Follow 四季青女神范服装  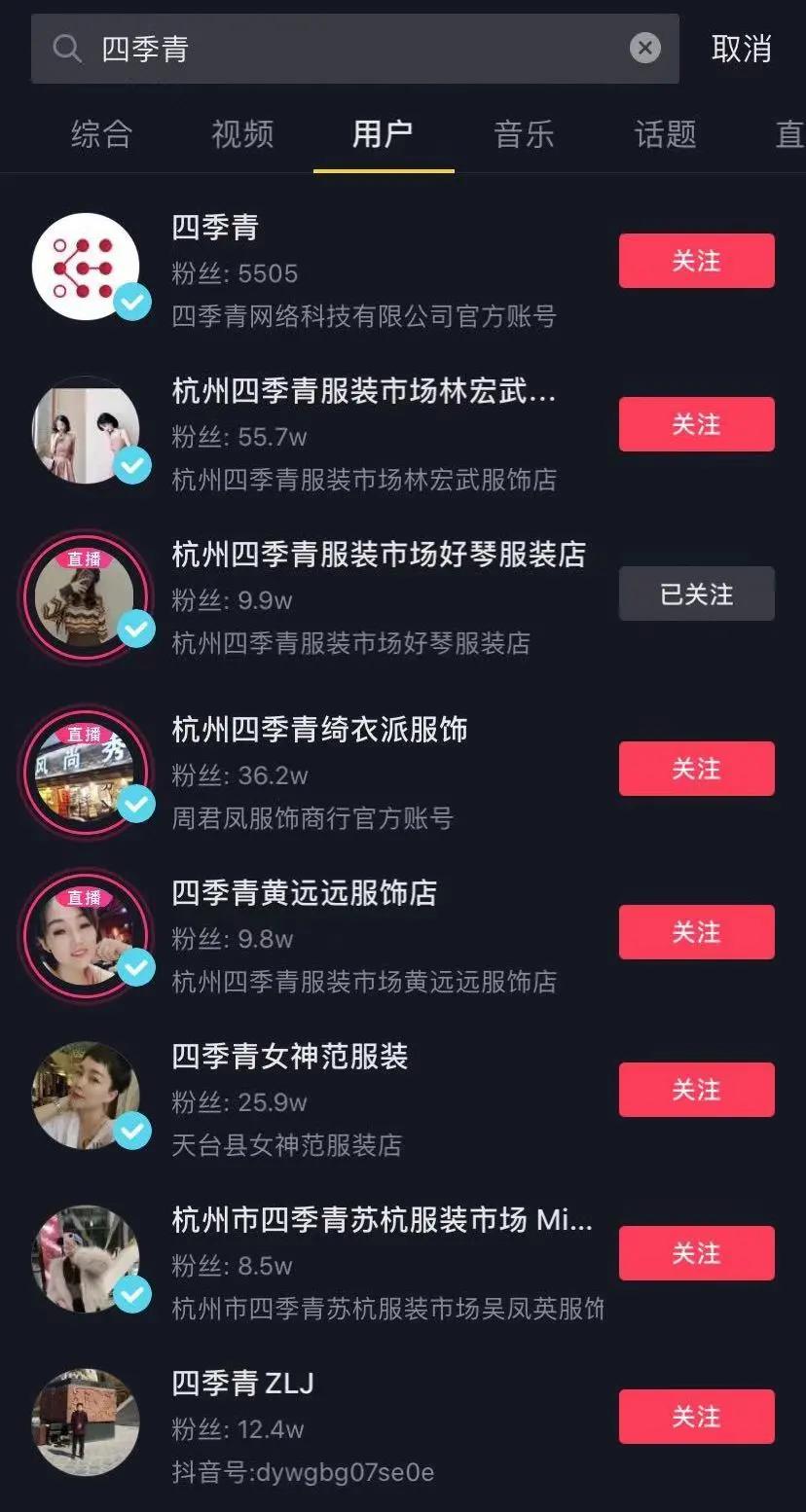click(696, 1090)
